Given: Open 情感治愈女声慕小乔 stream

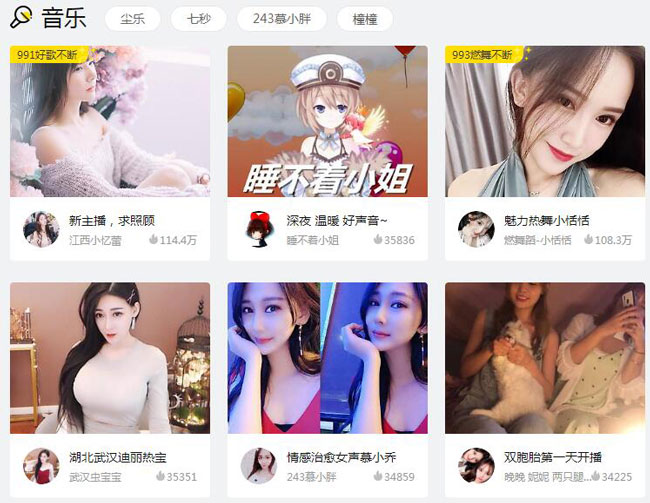Looking at the screenshot, I should [327, 358].
